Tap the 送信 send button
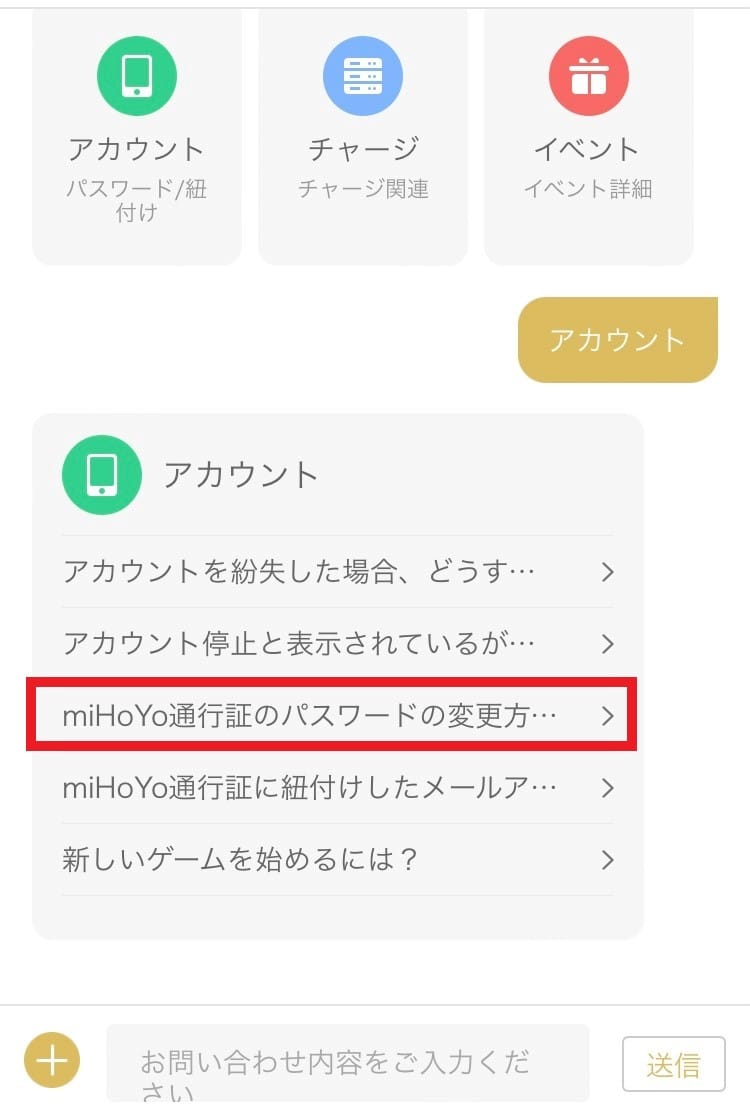Screen dimensions: 750x1120 coord(673,1065)
